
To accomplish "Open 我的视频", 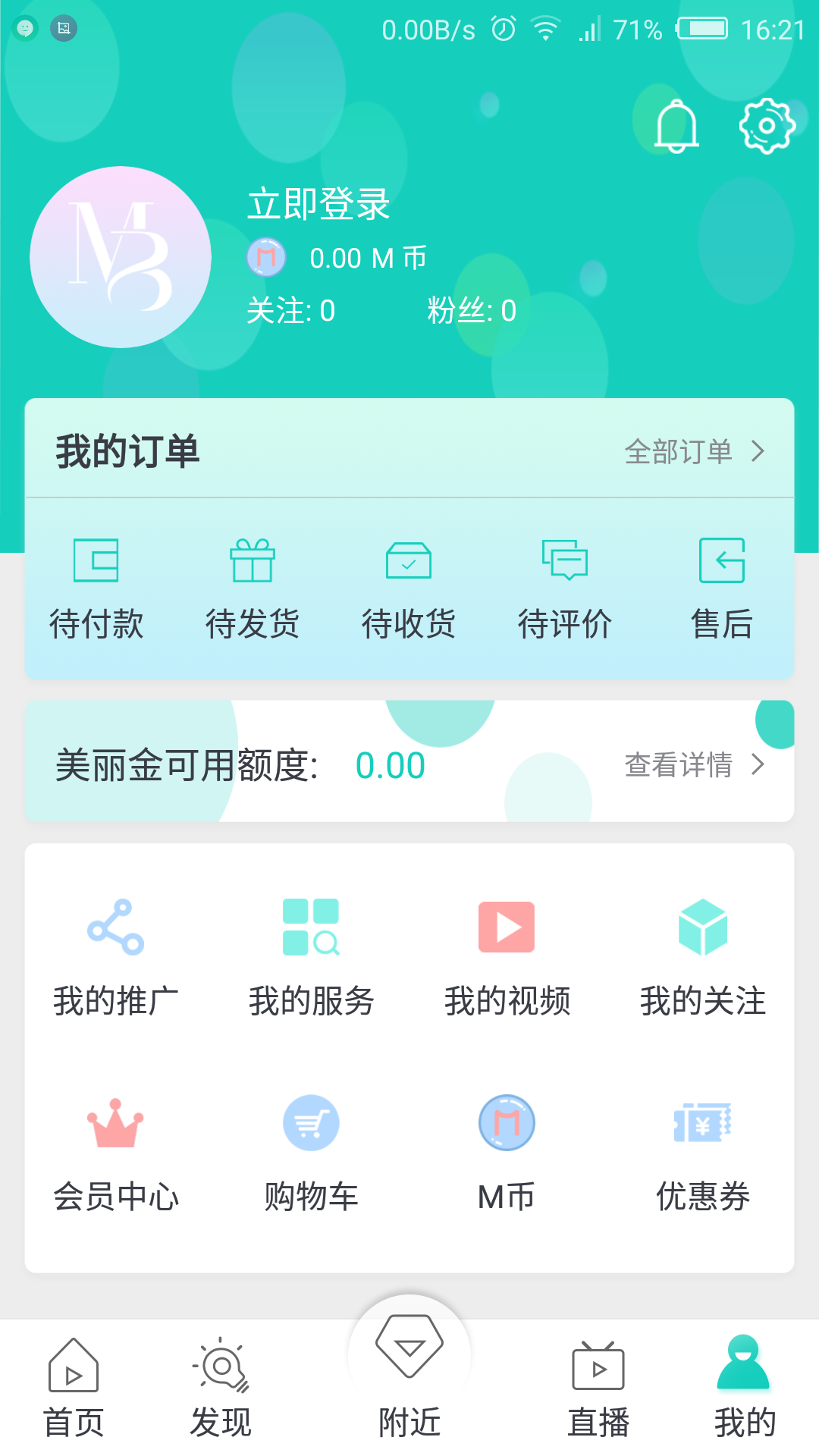I will pyautogui.click(x=507, y=958).
